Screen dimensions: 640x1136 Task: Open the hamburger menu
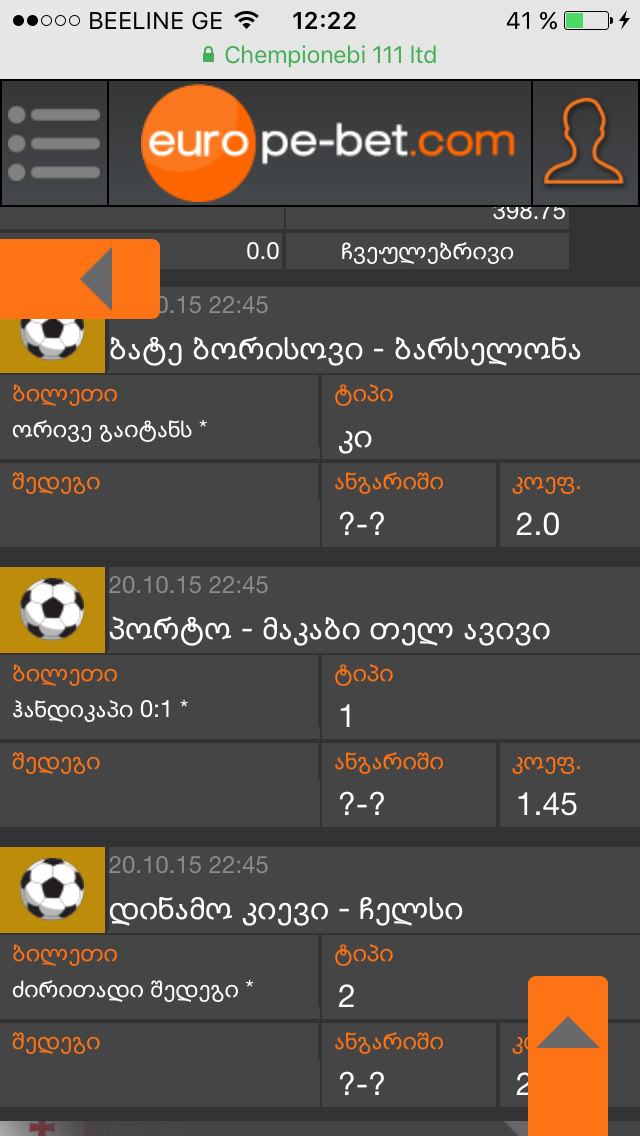pyautogui.click(x=54, y=143)
